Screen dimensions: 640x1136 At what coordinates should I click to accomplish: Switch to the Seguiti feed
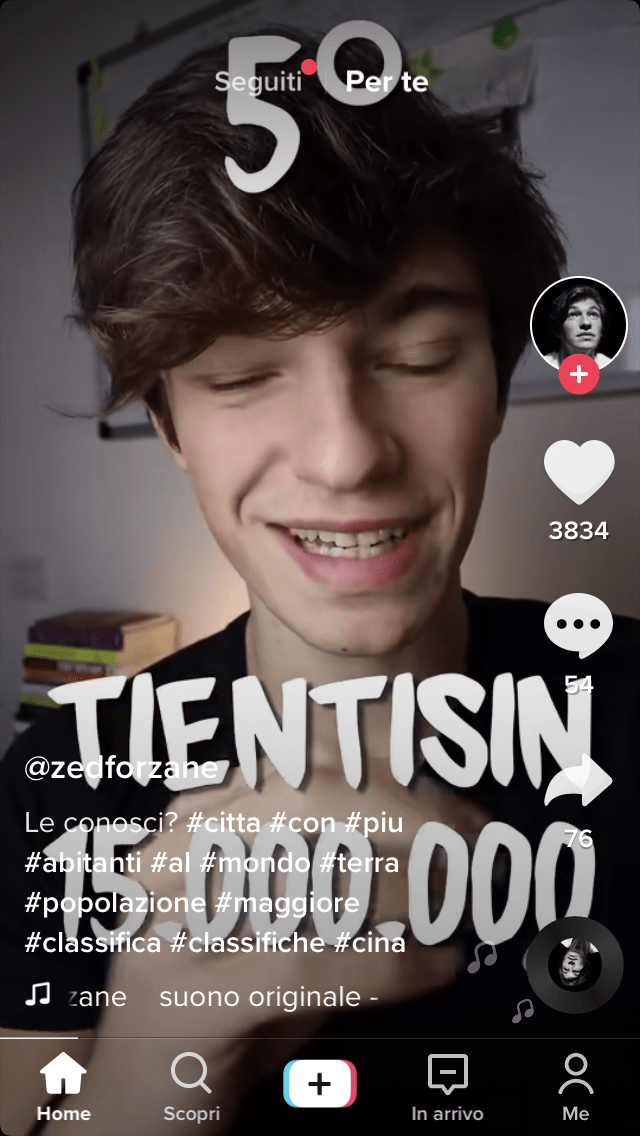coord(258,83)
